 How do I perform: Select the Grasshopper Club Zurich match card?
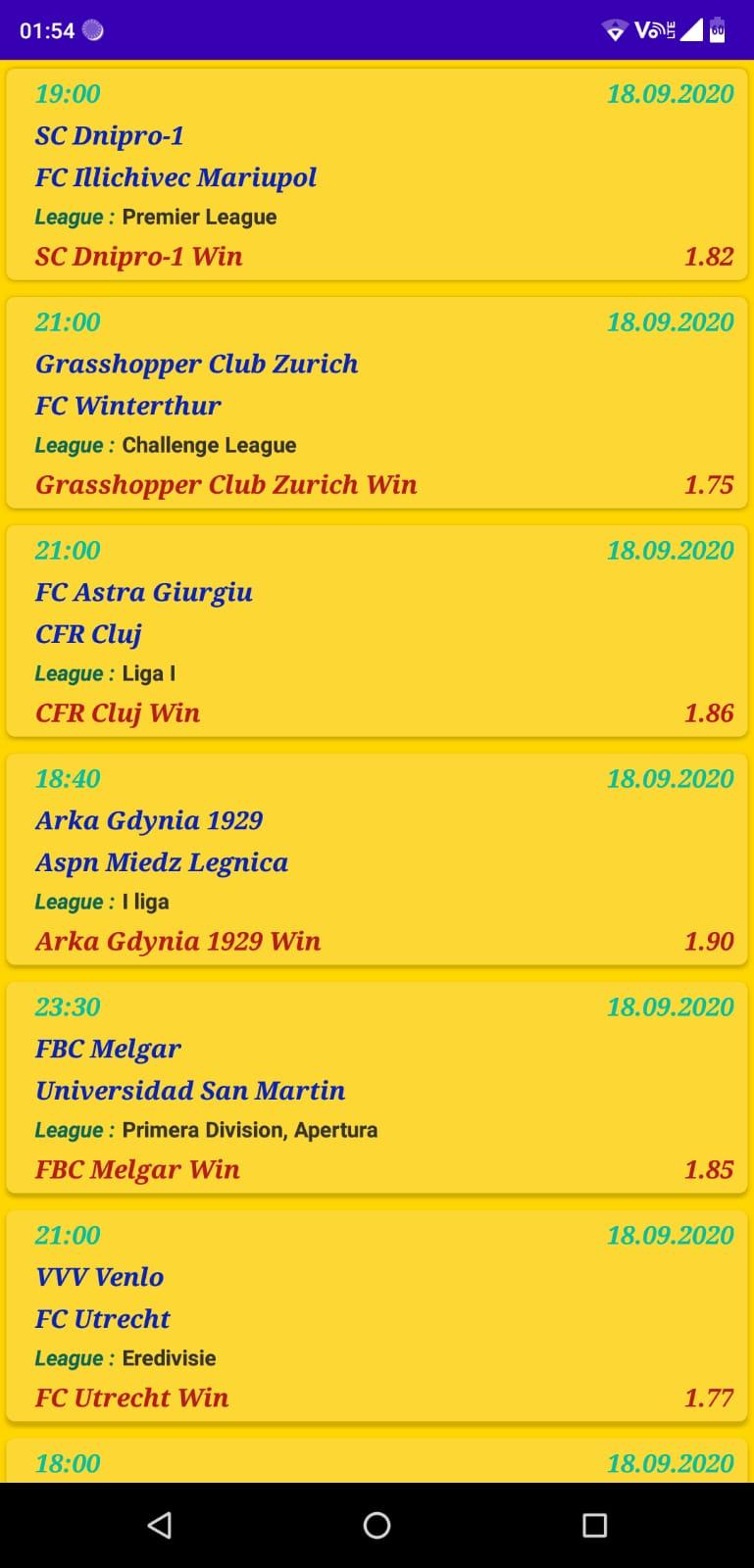[377, 403]
